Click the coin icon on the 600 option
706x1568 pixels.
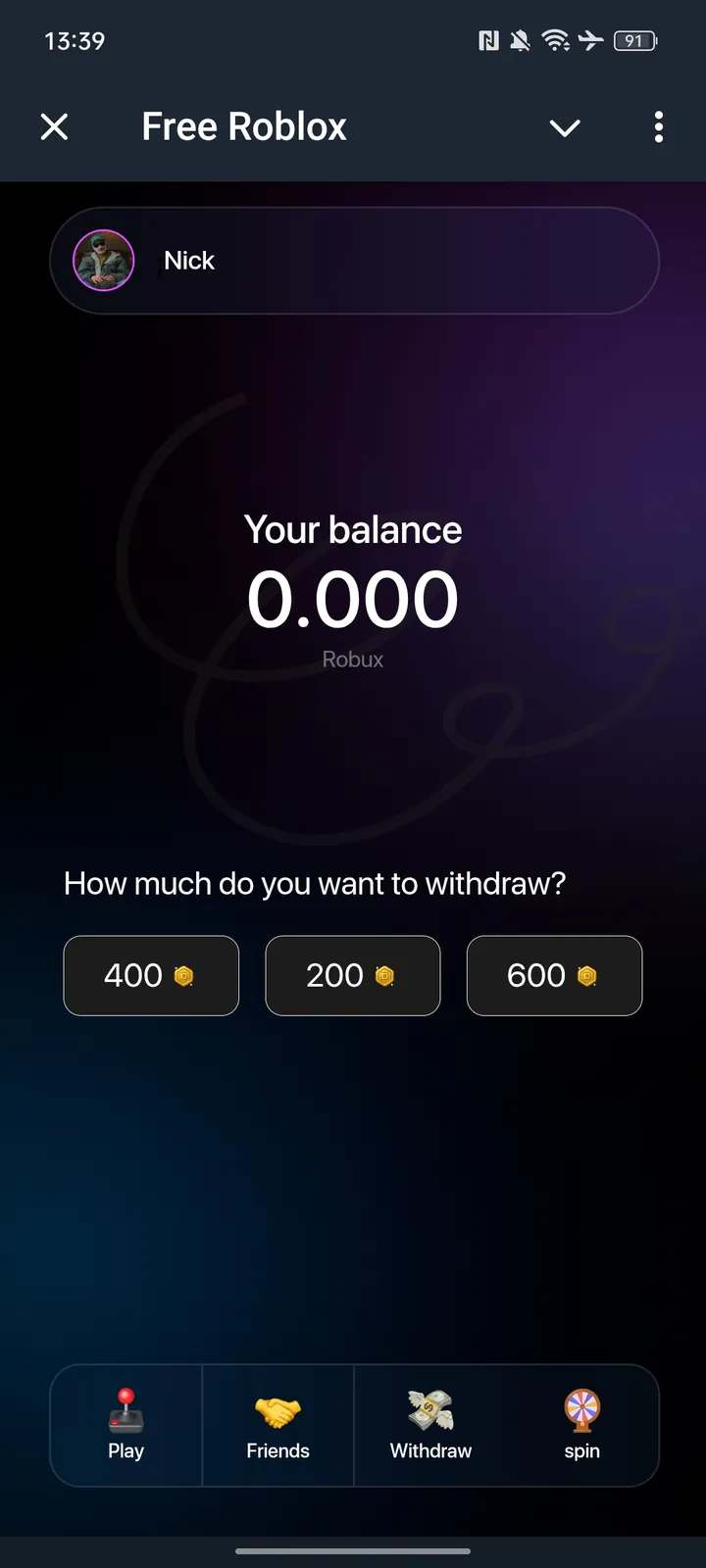point(586,975)
